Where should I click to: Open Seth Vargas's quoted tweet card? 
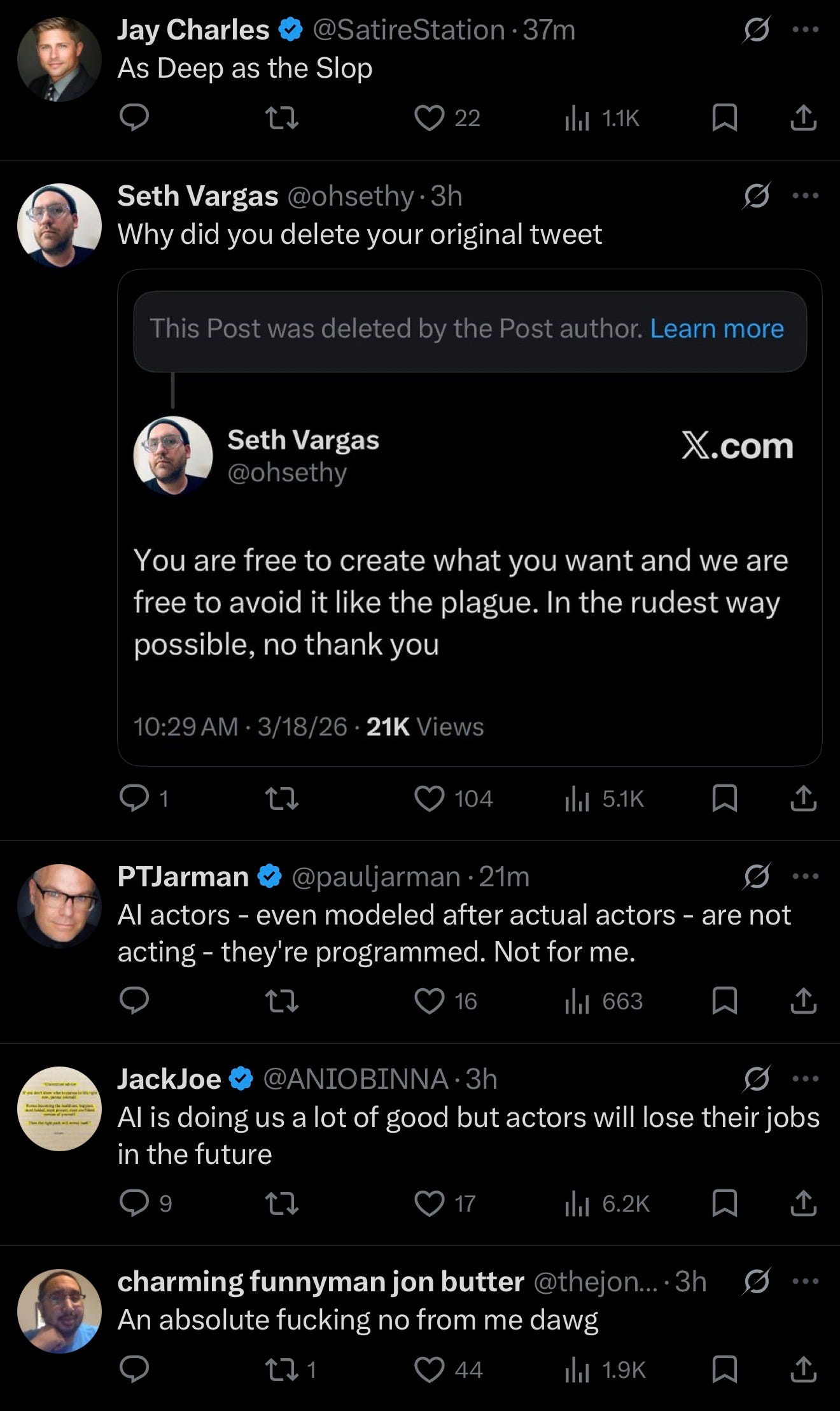coord(470,517)
